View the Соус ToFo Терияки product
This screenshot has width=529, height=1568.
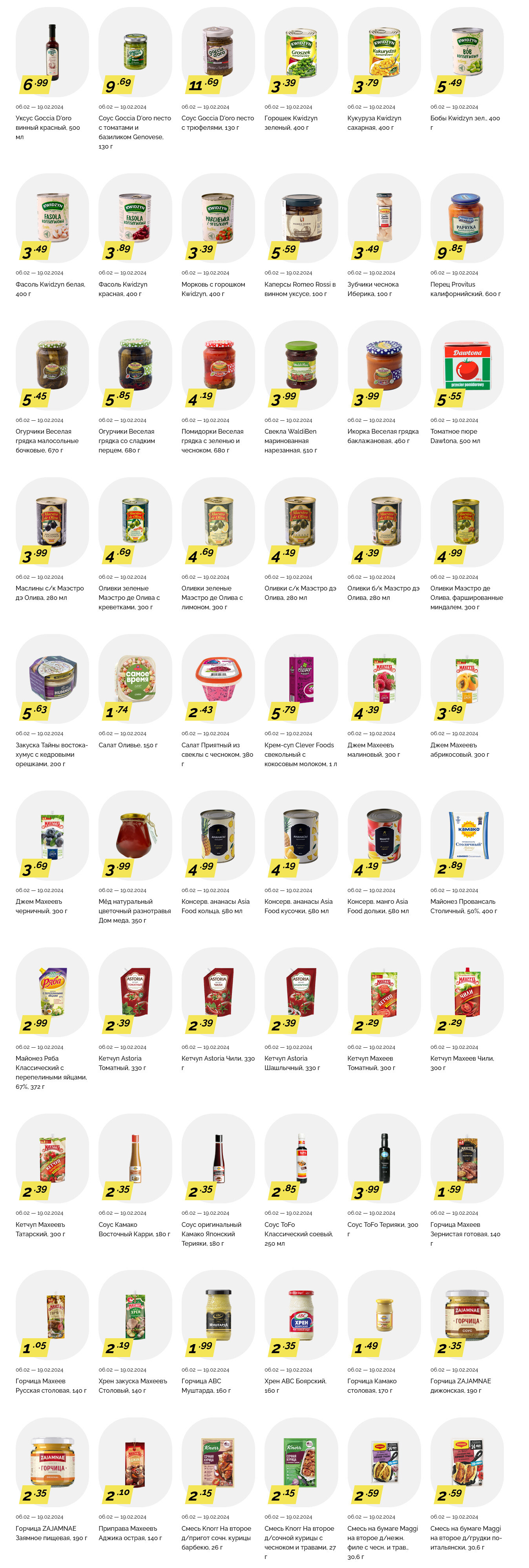[x=384, y=1158]
